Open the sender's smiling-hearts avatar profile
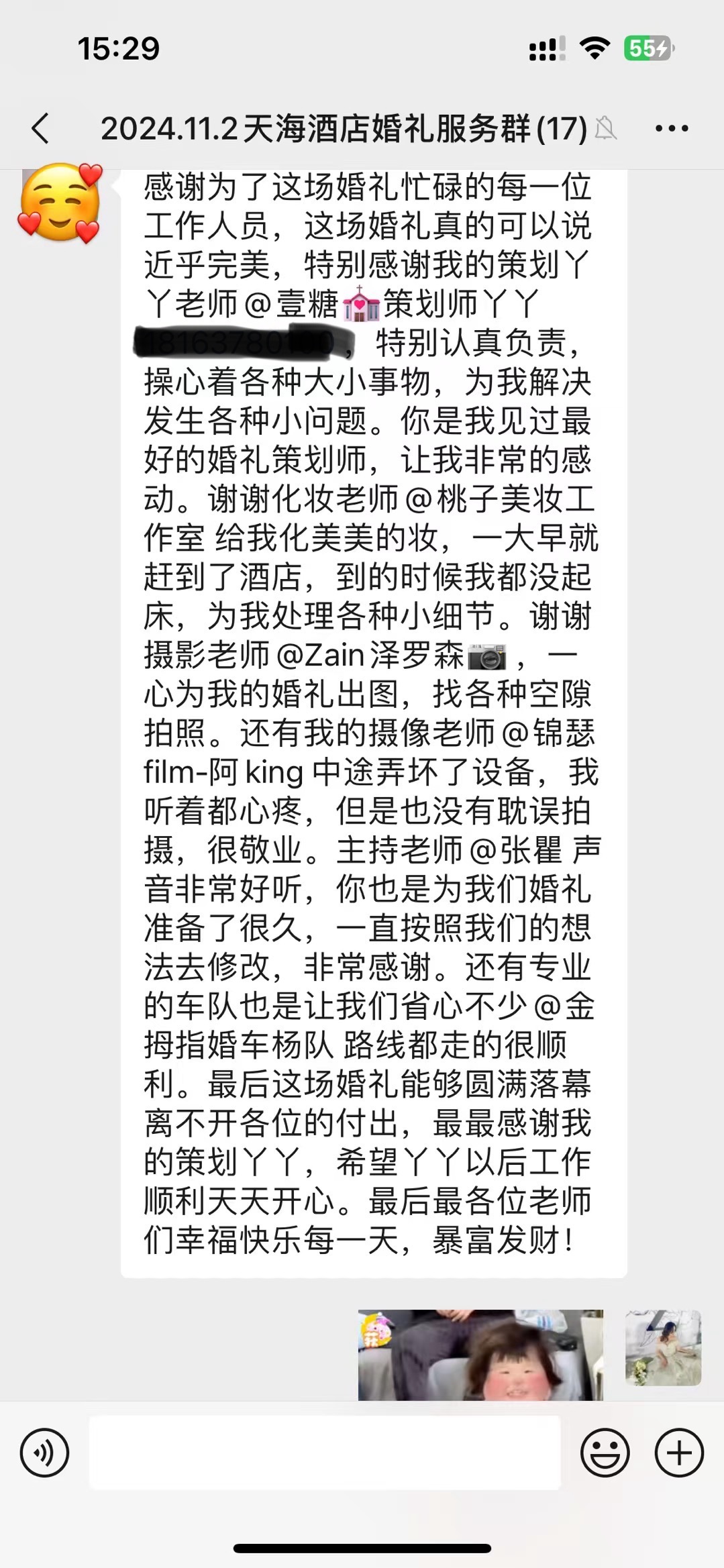 [x=60, y=203]
